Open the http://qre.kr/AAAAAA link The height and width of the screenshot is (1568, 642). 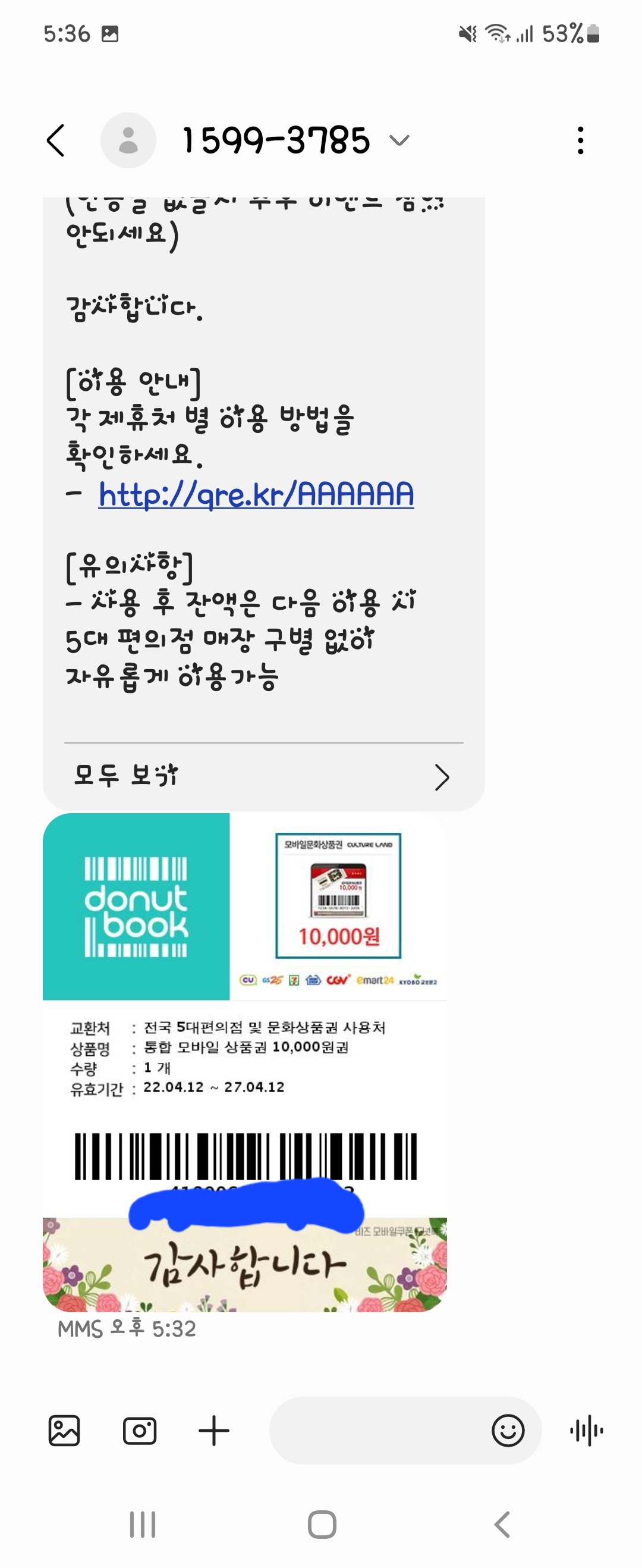pyautogui.click(x=256, y=494)
